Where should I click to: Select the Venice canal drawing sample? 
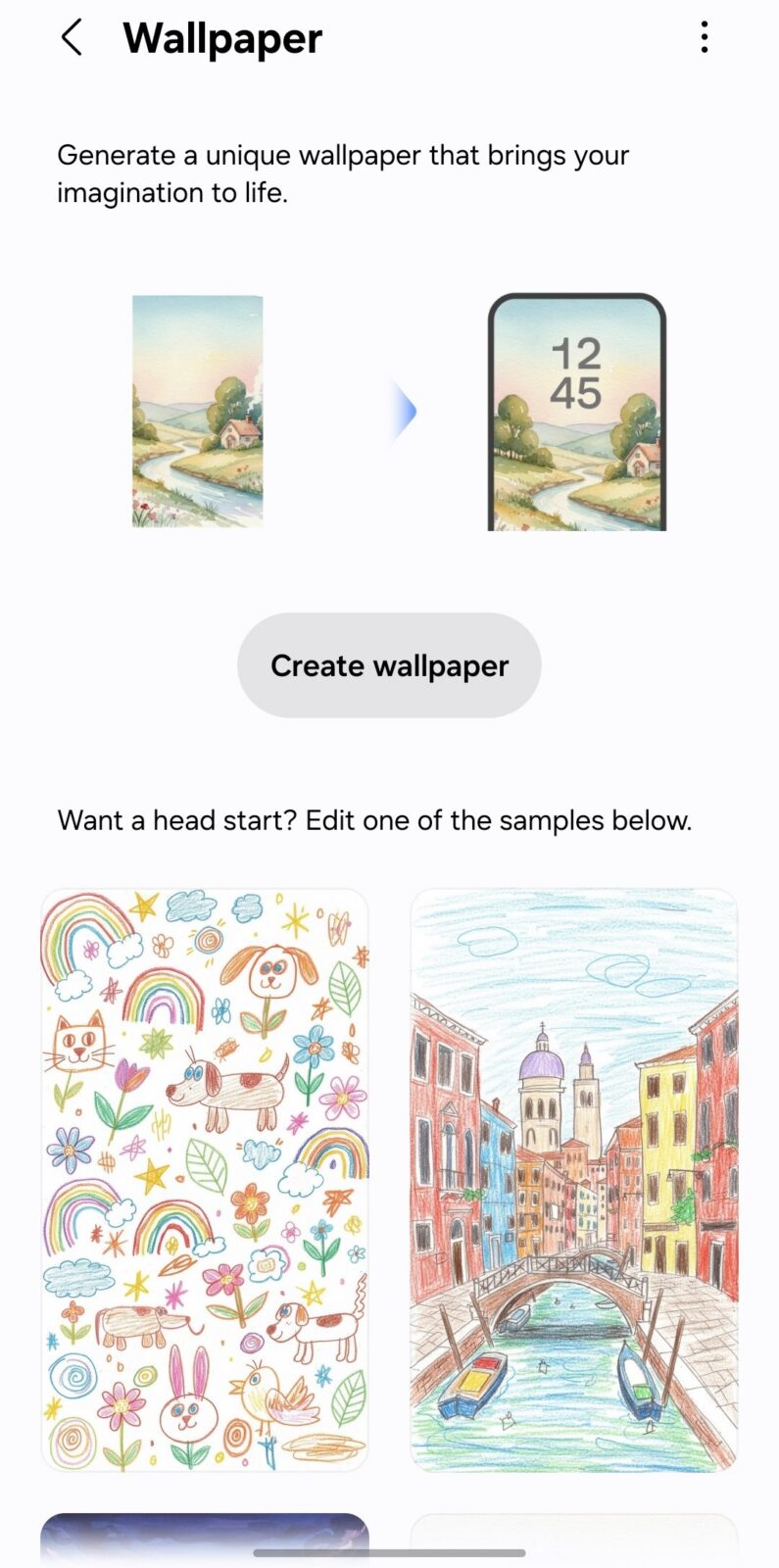pos(573,1179)
